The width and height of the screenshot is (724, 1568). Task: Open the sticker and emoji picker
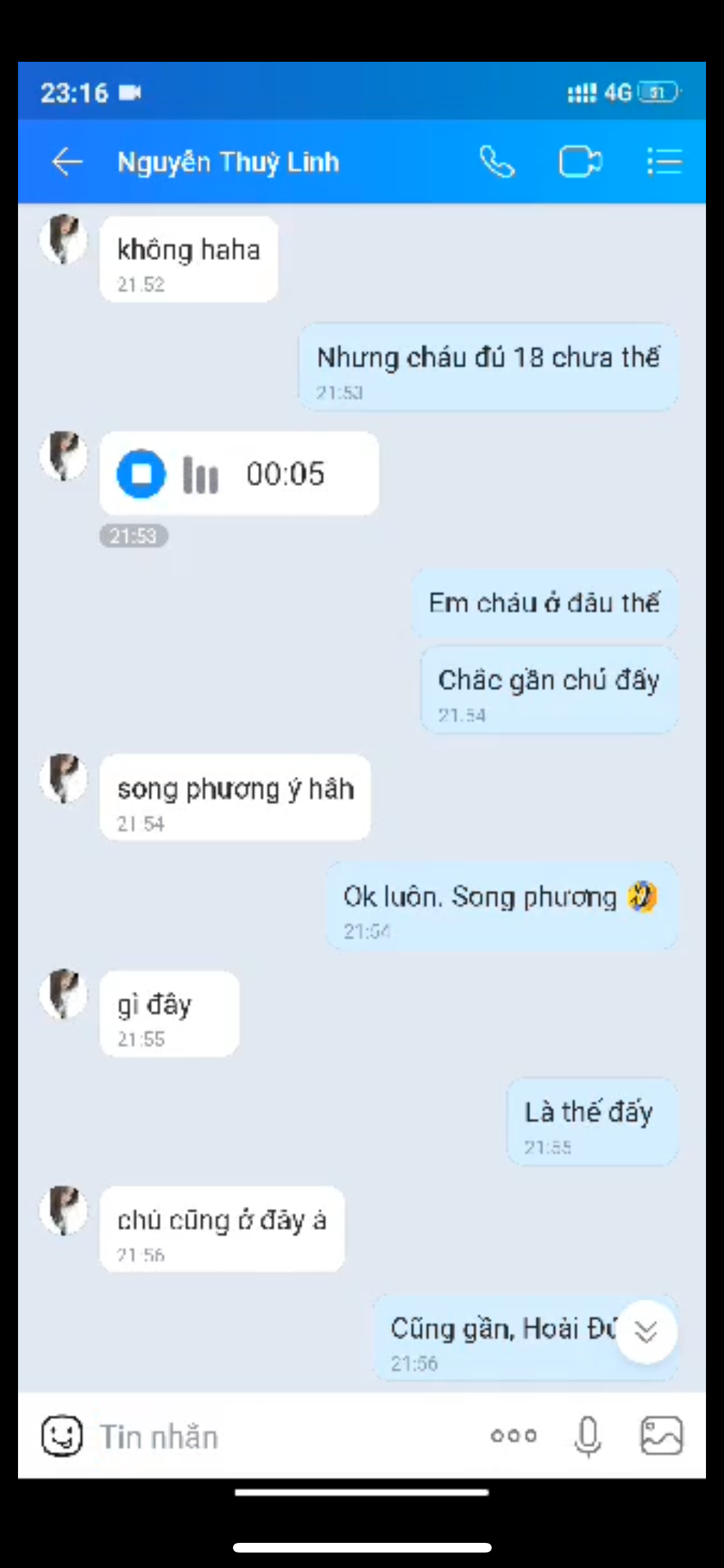coord(62,1435)
